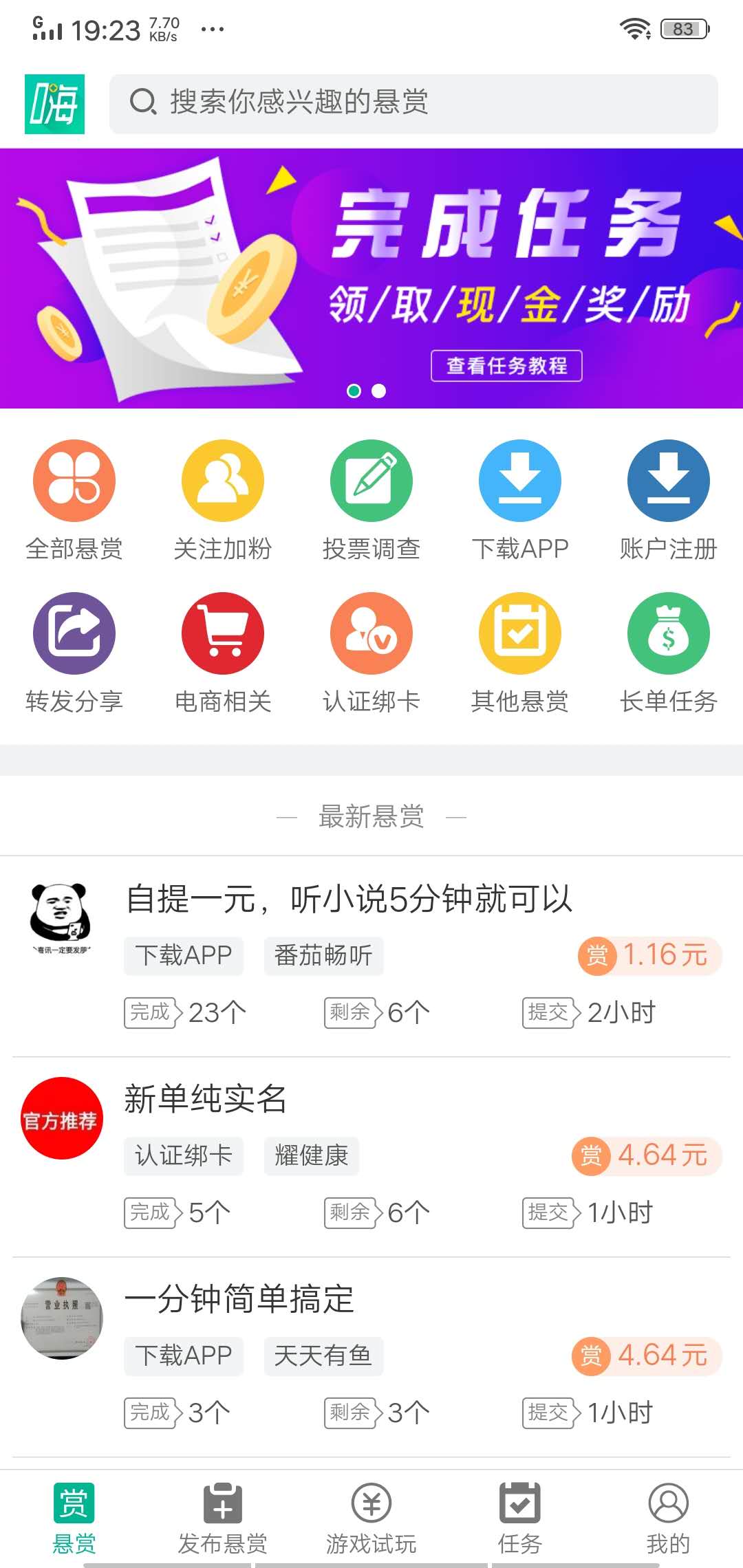Select the 长单任务 money bag icon
This screenshot has width=743, height=1568.
pos(668,633)
